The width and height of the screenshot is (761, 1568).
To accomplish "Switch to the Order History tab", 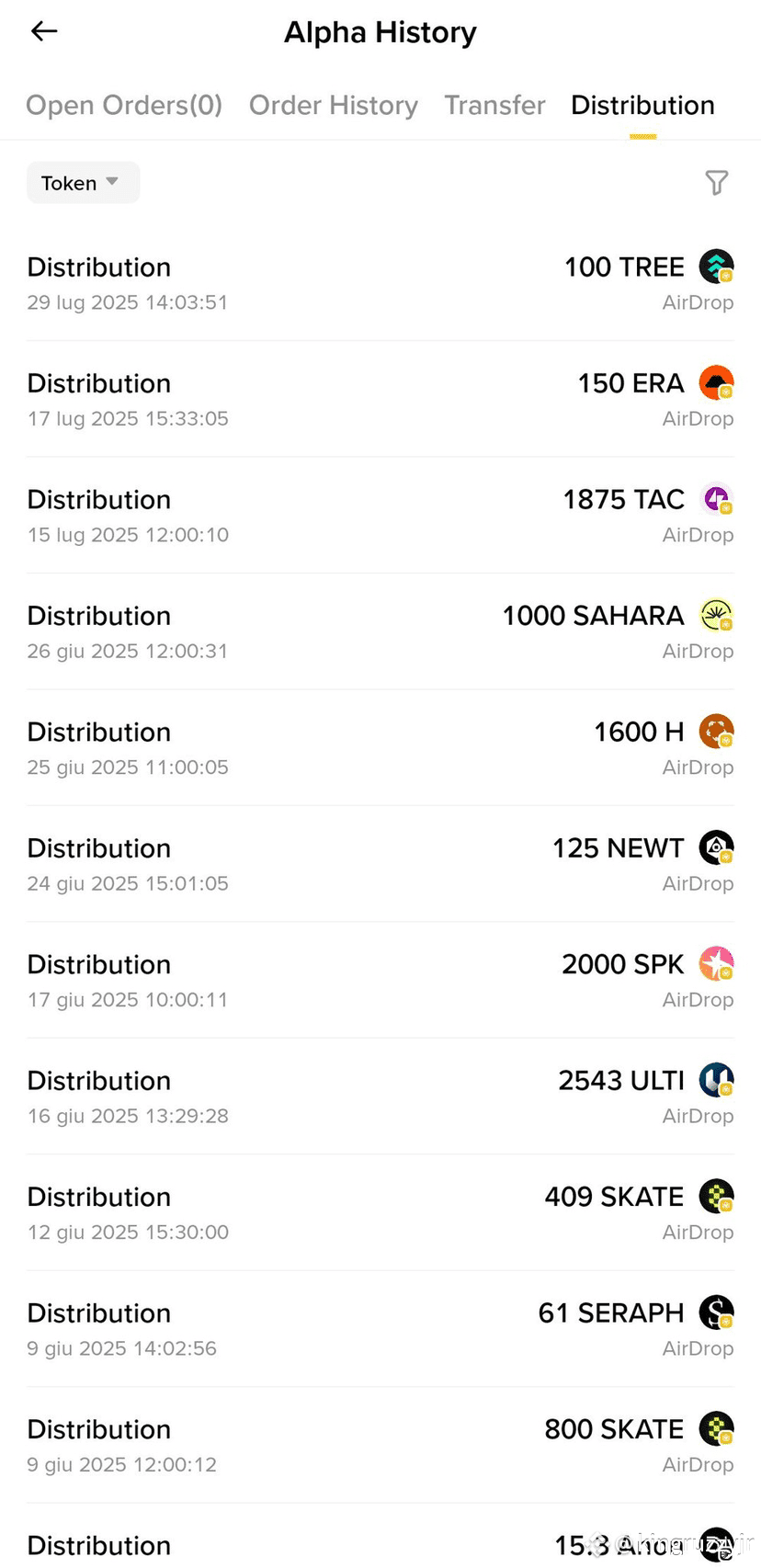I will coord(334,105).
